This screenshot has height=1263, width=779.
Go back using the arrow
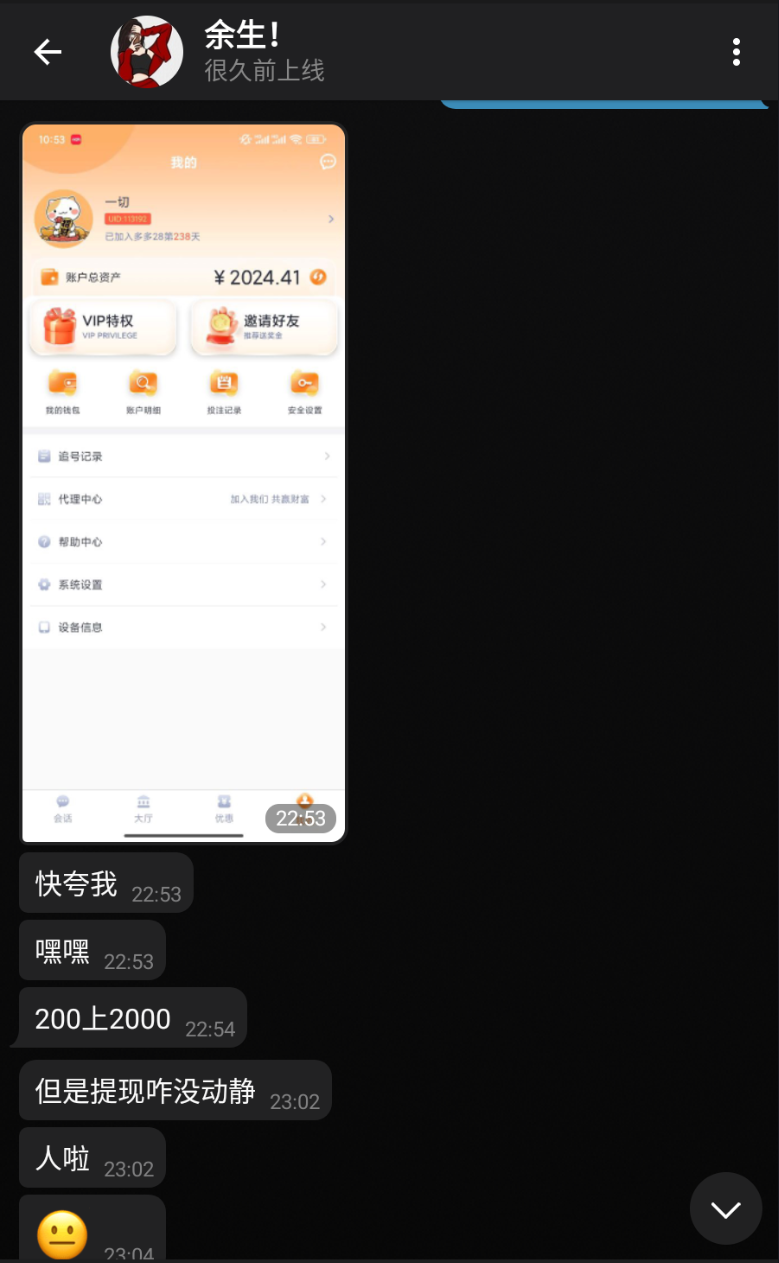[x=48, y=52]
